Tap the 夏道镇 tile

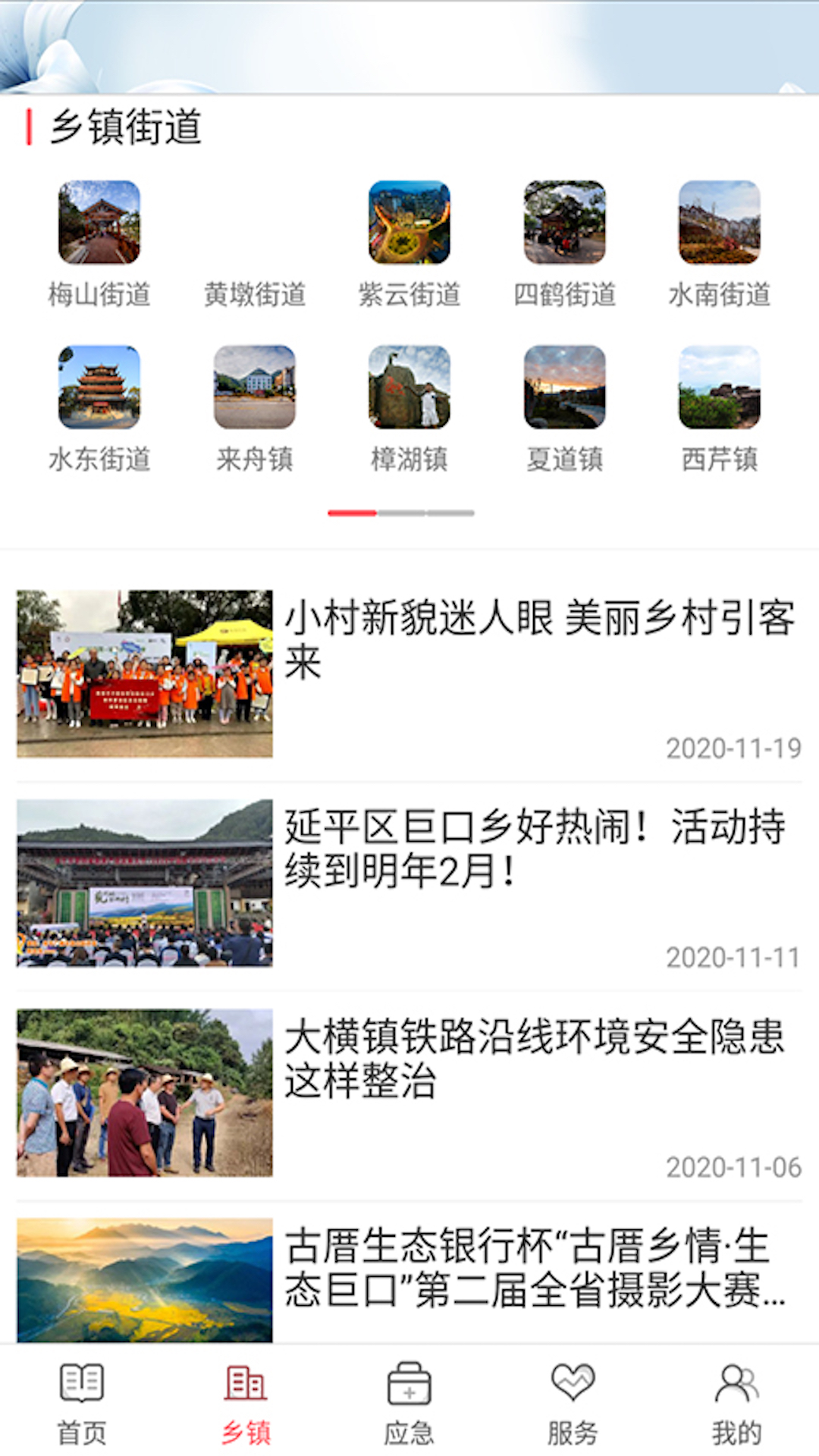[565, 409]
